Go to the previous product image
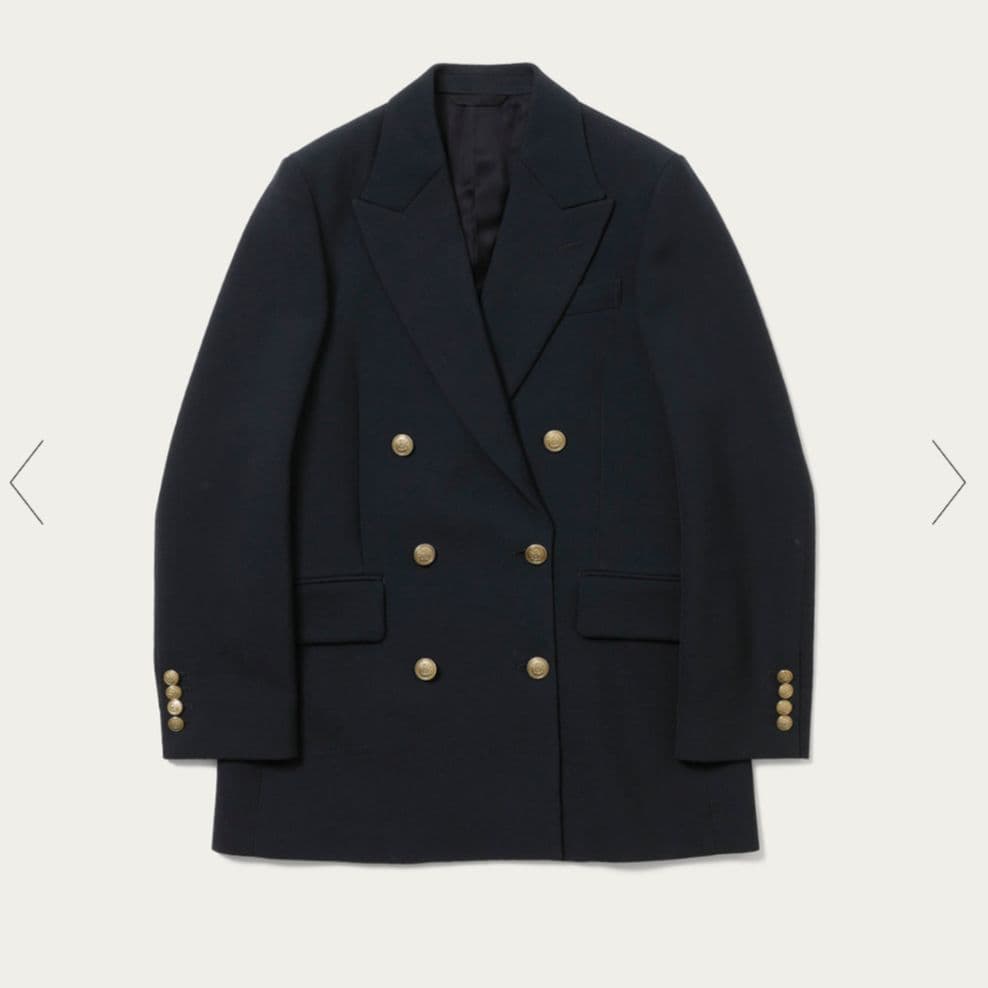The height and width of the screenshot is (988, 988). [x=27, y=482]
